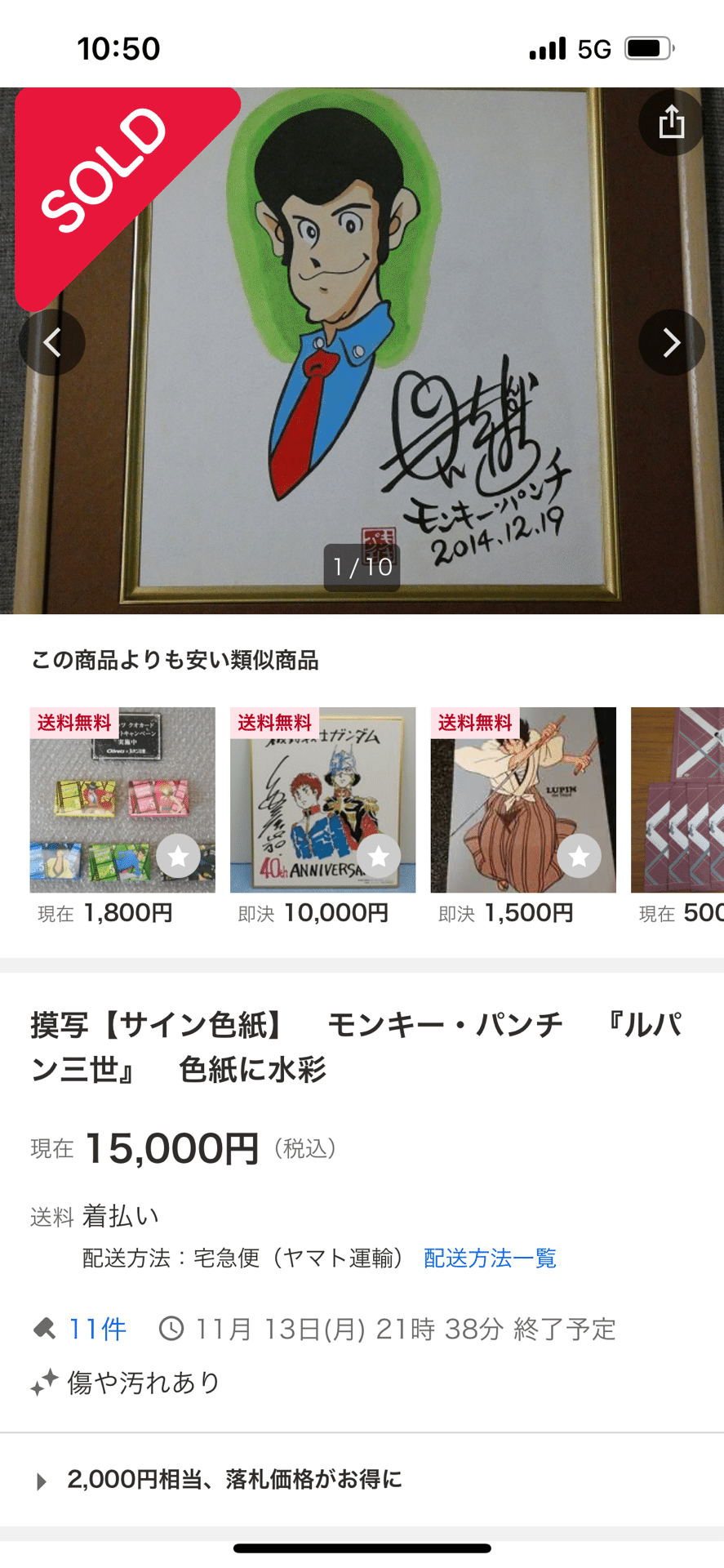Add the 1,500円 Lupin item to watchlist
The width and height of the screenshot is (724, 1568).
coord(580,856)
